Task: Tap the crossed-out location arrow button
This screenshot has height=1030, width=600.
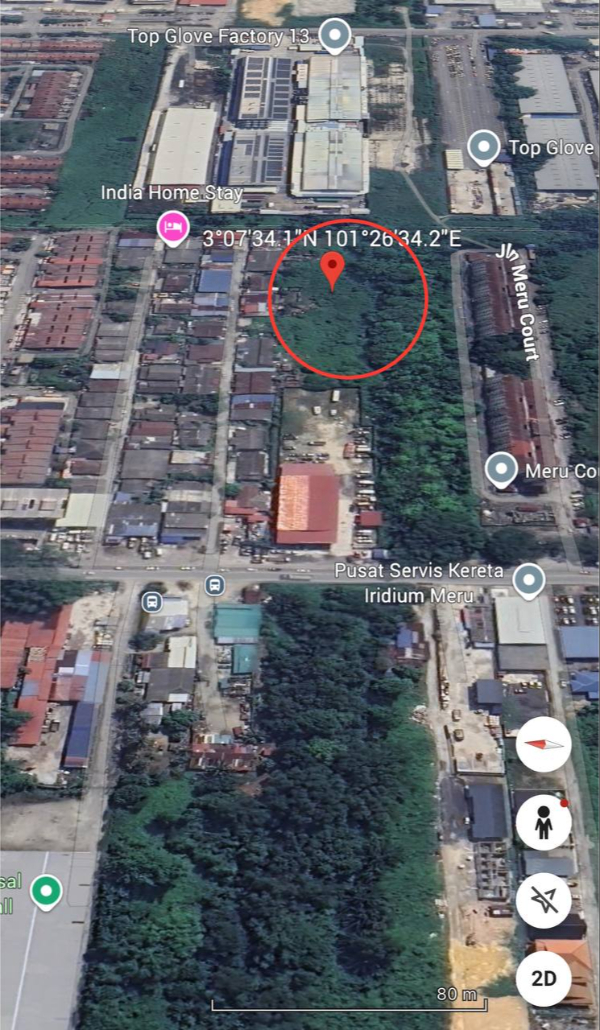Action: pyautogui.click(x=544, y=900)
